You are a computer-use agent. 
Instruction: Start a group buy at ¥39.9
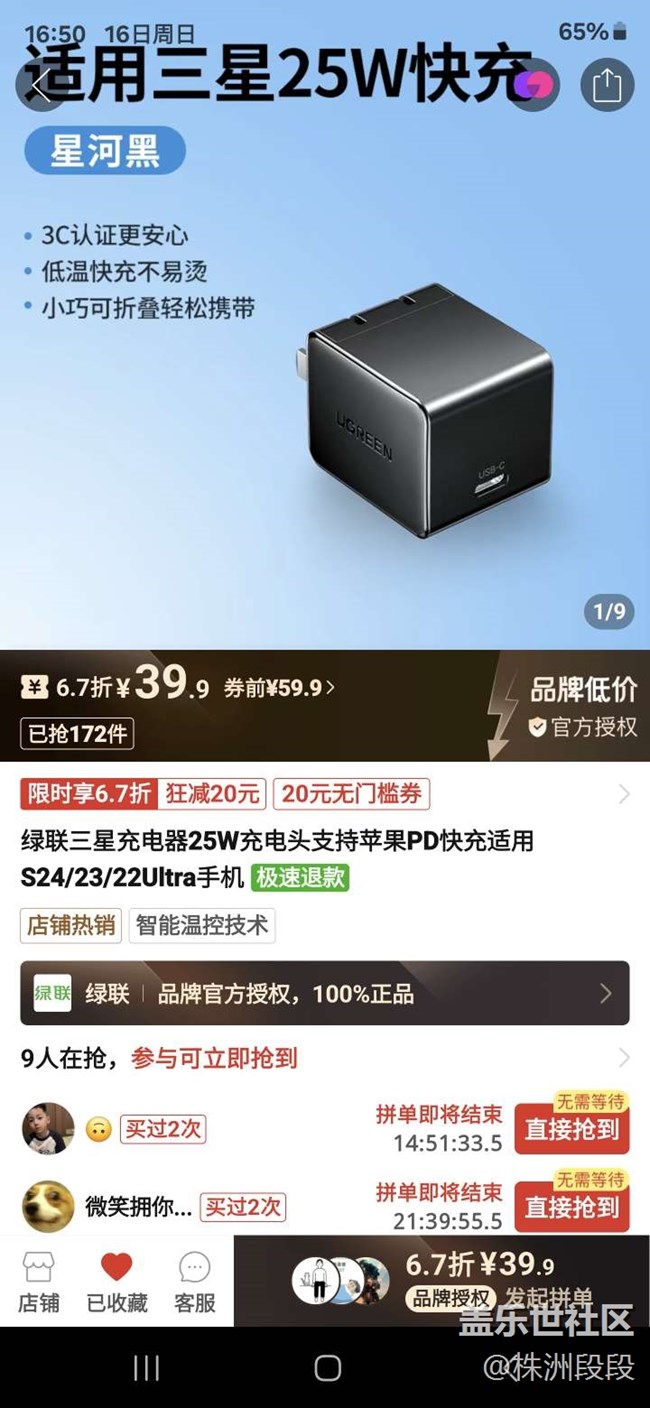pyautogui.click(x=441, y=1281)
